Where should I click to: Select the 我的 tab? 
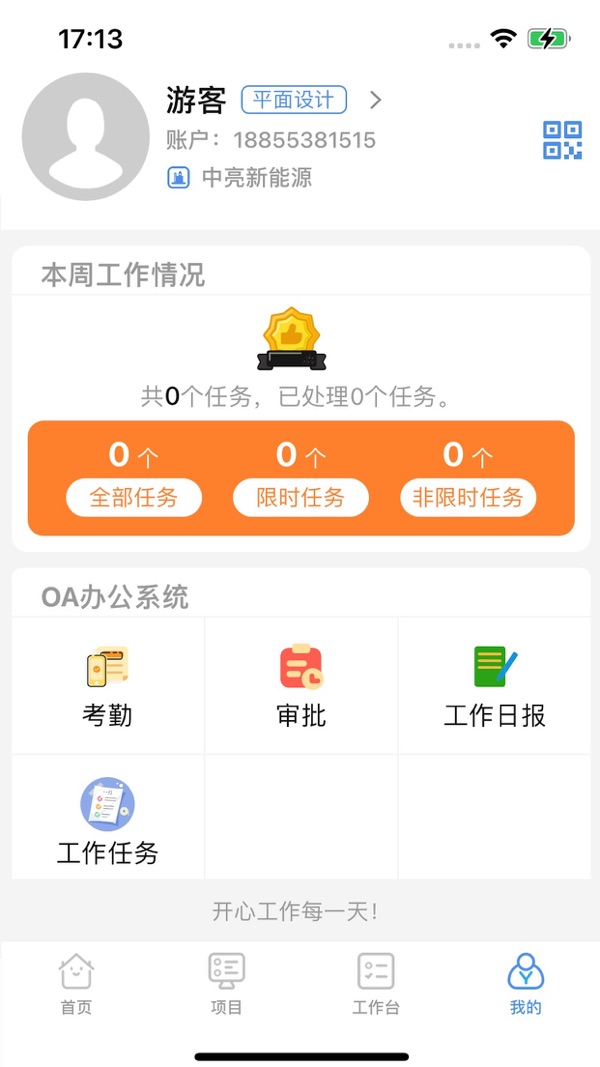tap(525, 985)
